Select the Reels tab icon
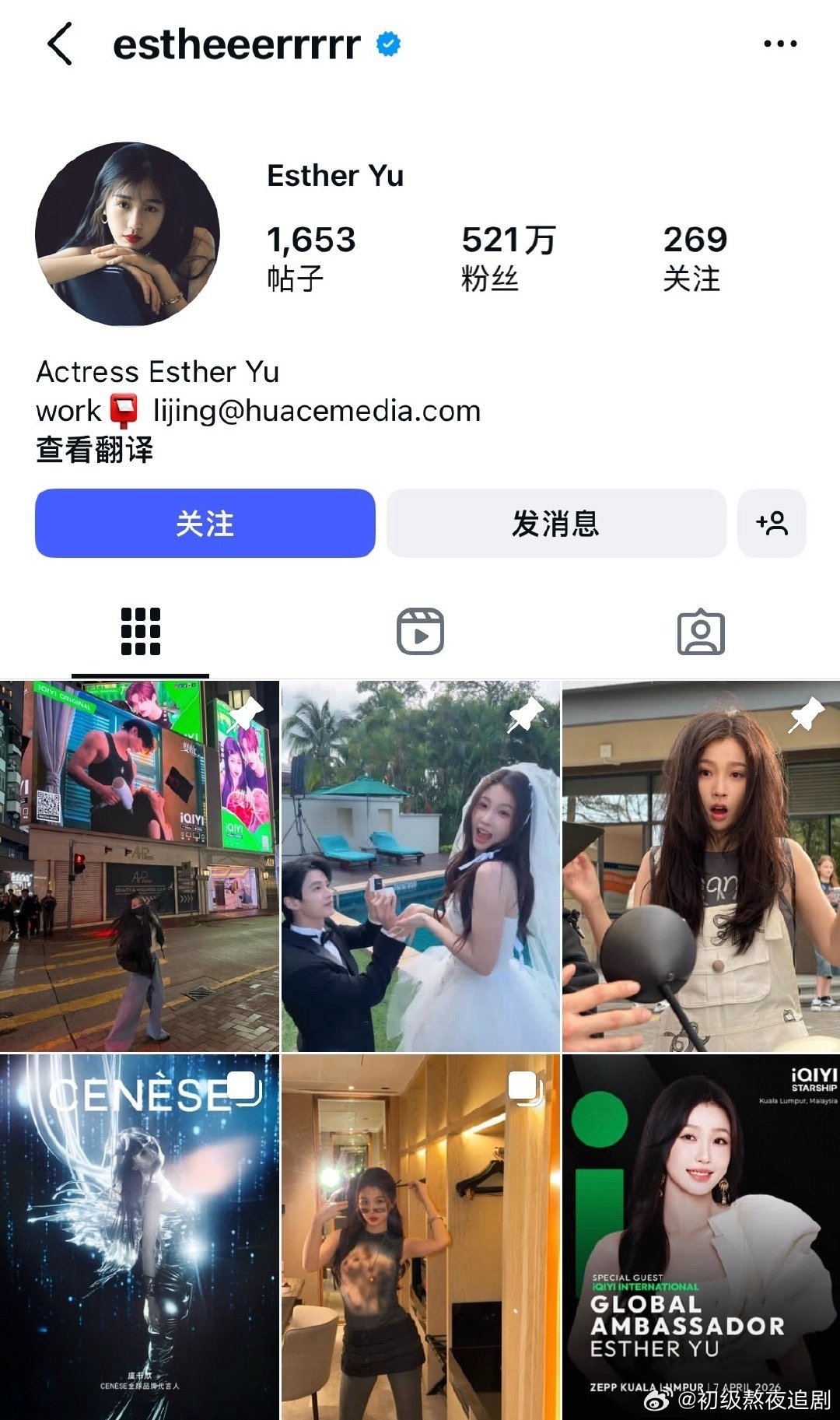The width and height of the screenshot is (840, 1420). tap(419, 632)
